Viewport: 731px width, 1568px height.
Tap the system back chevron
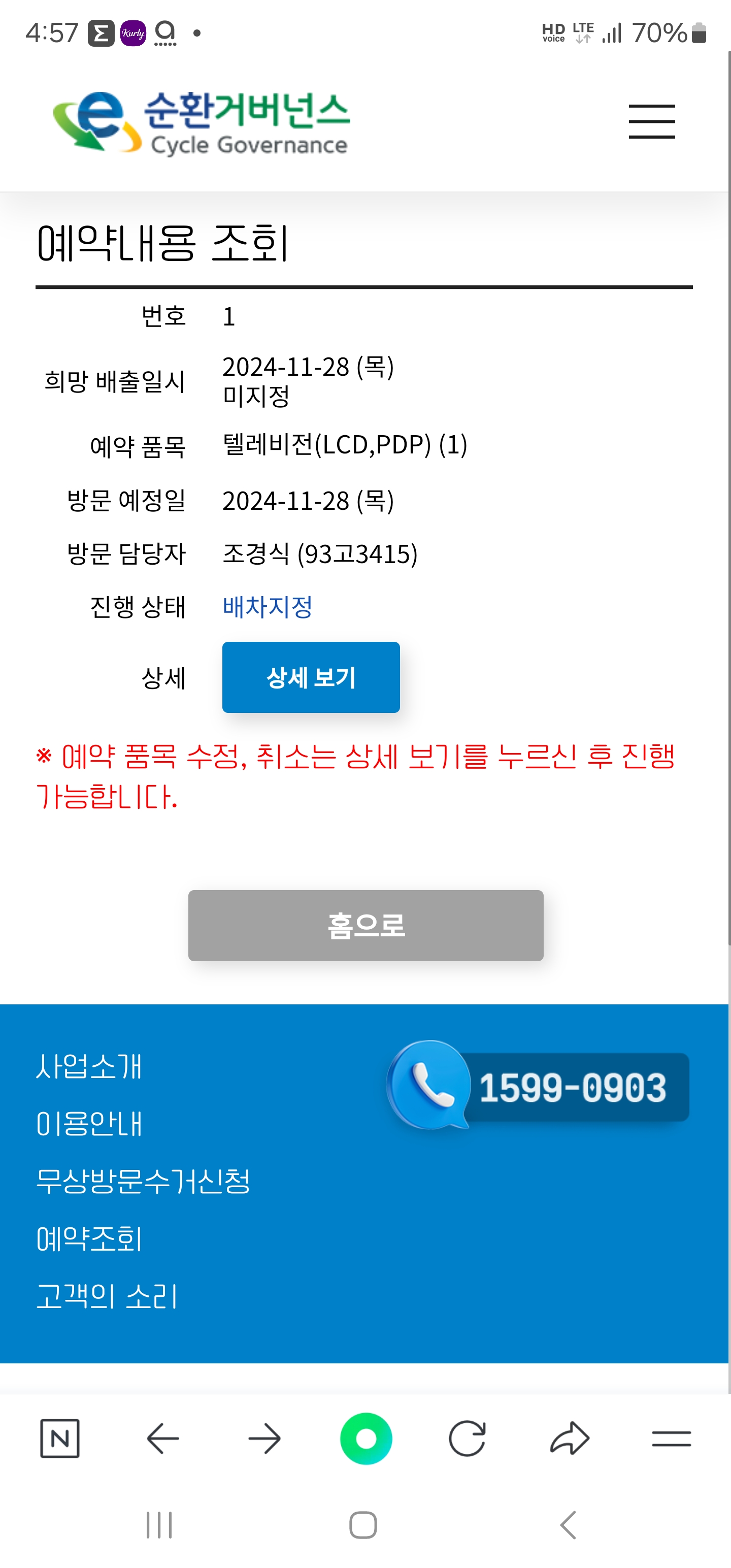point(568,1525)
